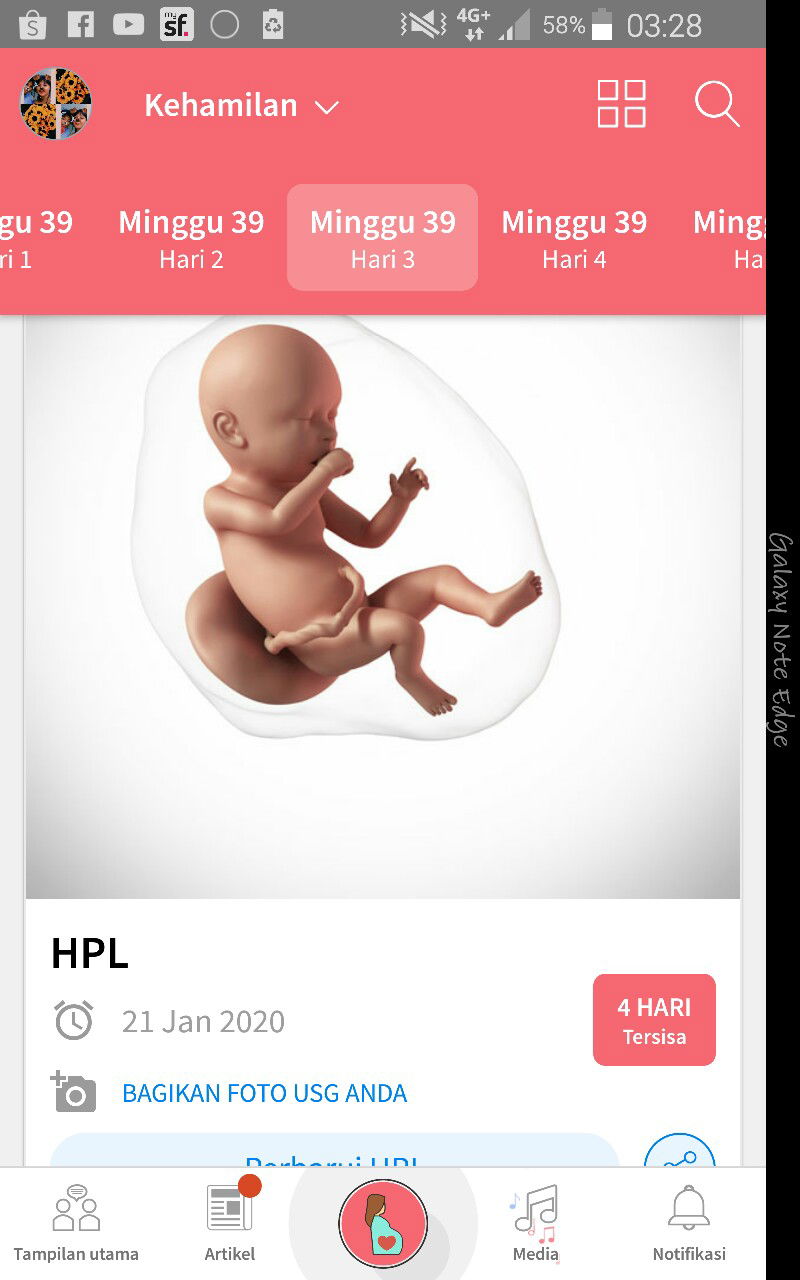Expand the Kehamilan dropdown
Screen dimensions: 800x1280
point(242,105)
